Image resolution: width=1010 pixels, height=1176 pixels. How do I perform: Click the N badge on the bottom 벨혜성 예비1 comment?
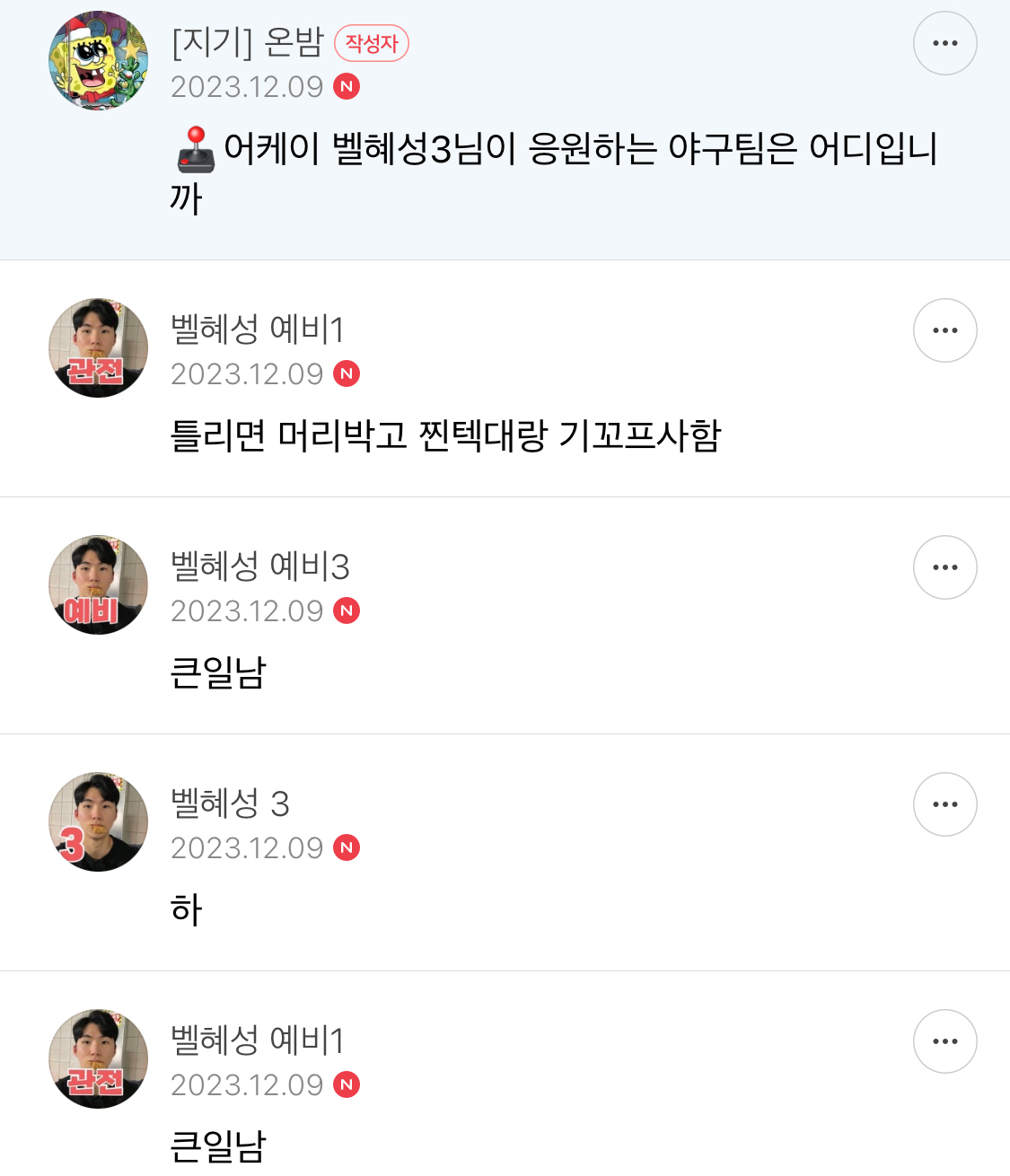pos(349,1084)
